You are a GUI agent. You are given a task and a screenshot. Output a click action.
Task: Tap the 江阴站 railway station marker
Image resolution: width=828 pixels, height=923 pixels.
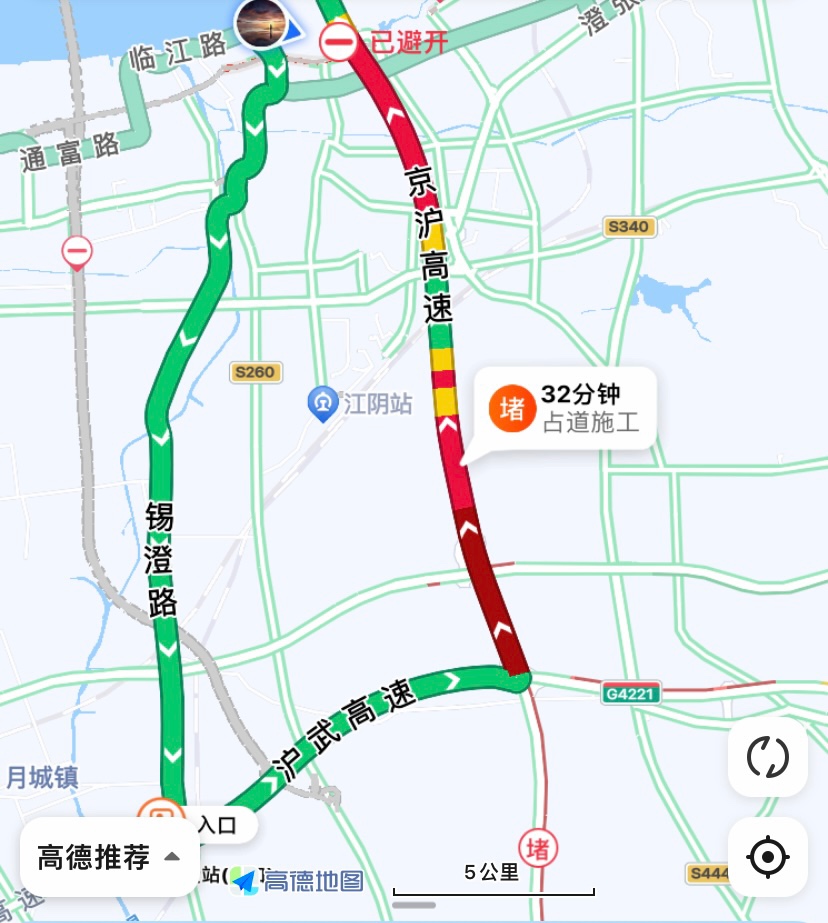point(322,403)
